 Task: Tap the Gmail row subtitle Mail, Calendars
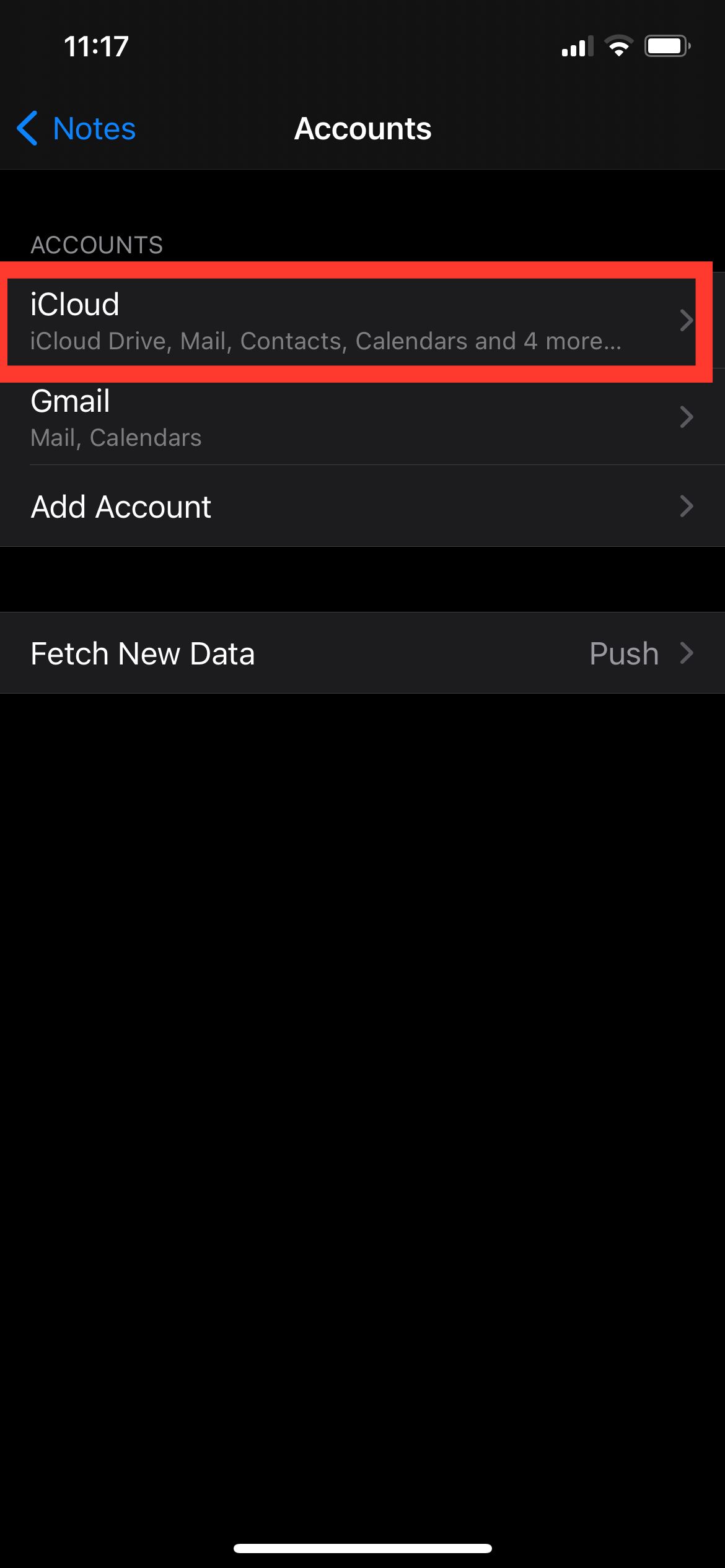click(115, 437)
